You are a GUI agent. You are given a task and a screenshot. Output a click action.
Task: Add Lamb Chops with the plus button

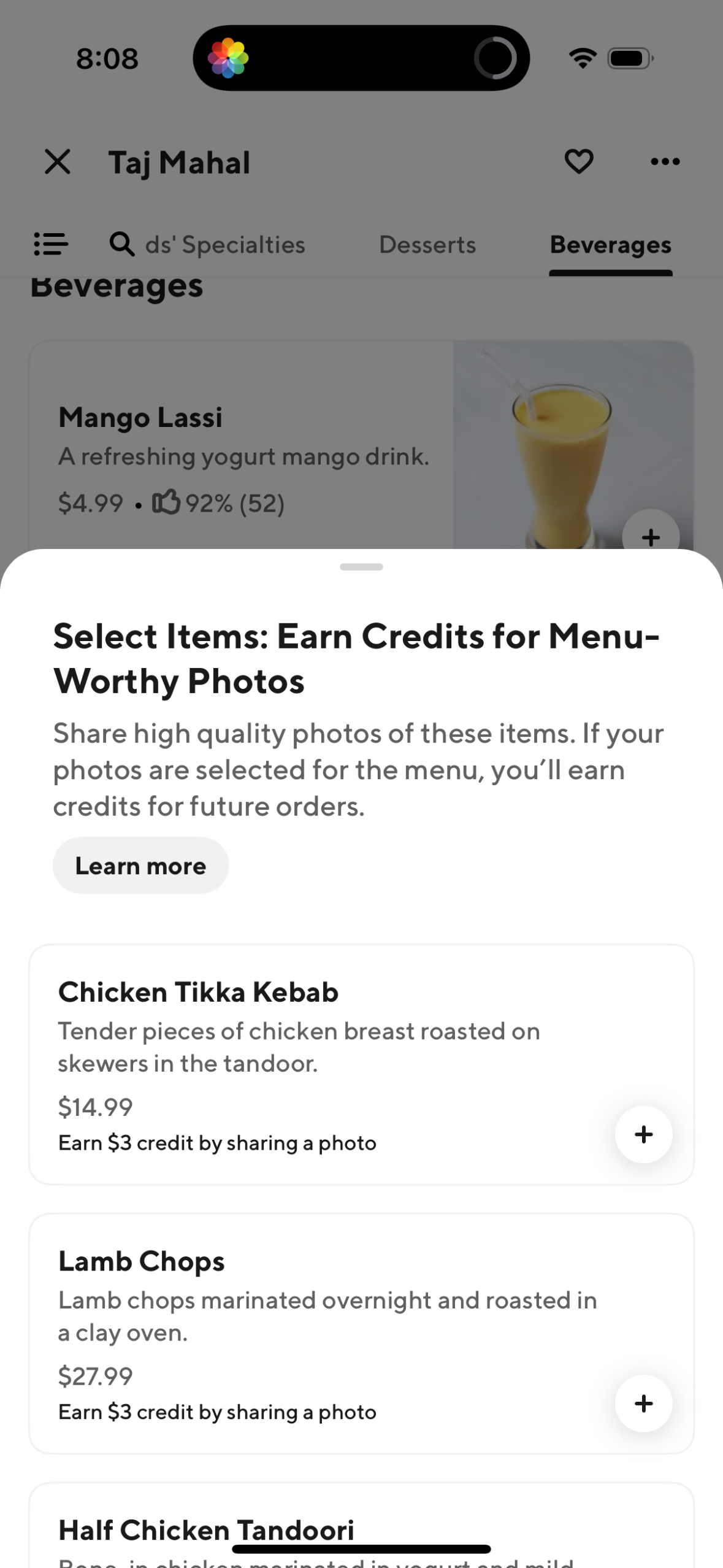tap(643, 1404)
